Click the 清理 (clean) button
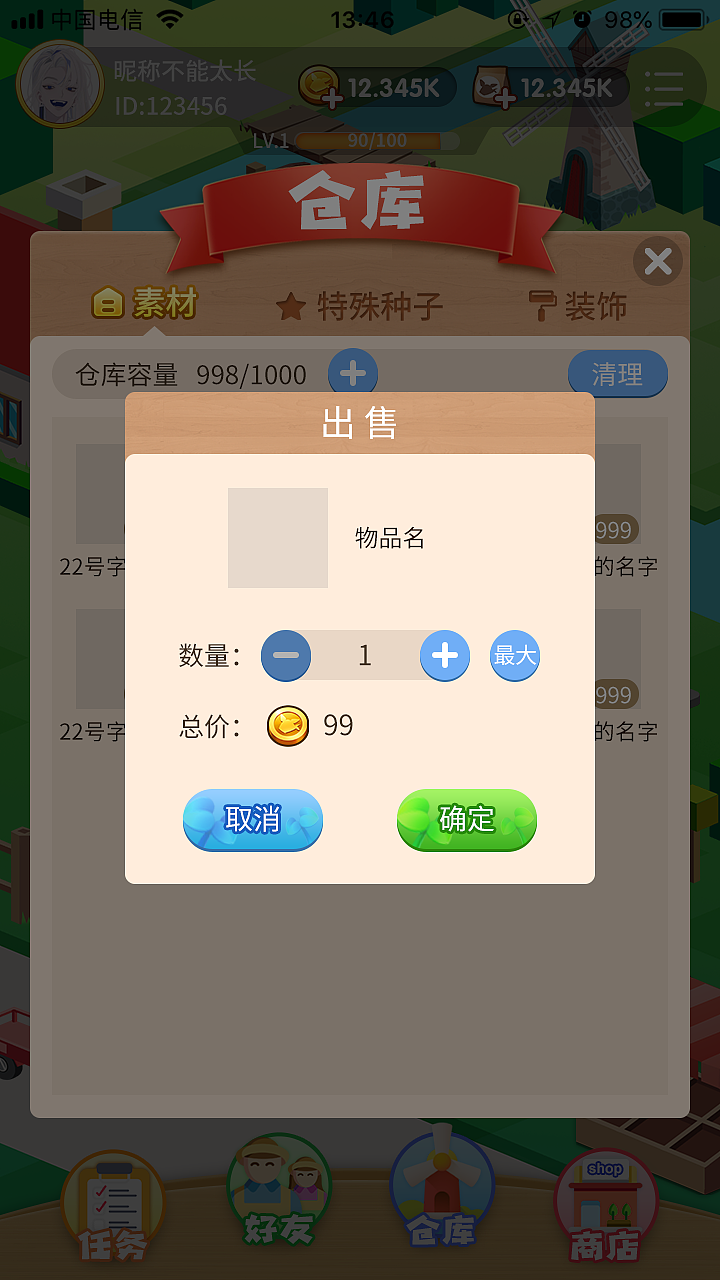The width and height of the screenshot is (720, 1280). 617,373
